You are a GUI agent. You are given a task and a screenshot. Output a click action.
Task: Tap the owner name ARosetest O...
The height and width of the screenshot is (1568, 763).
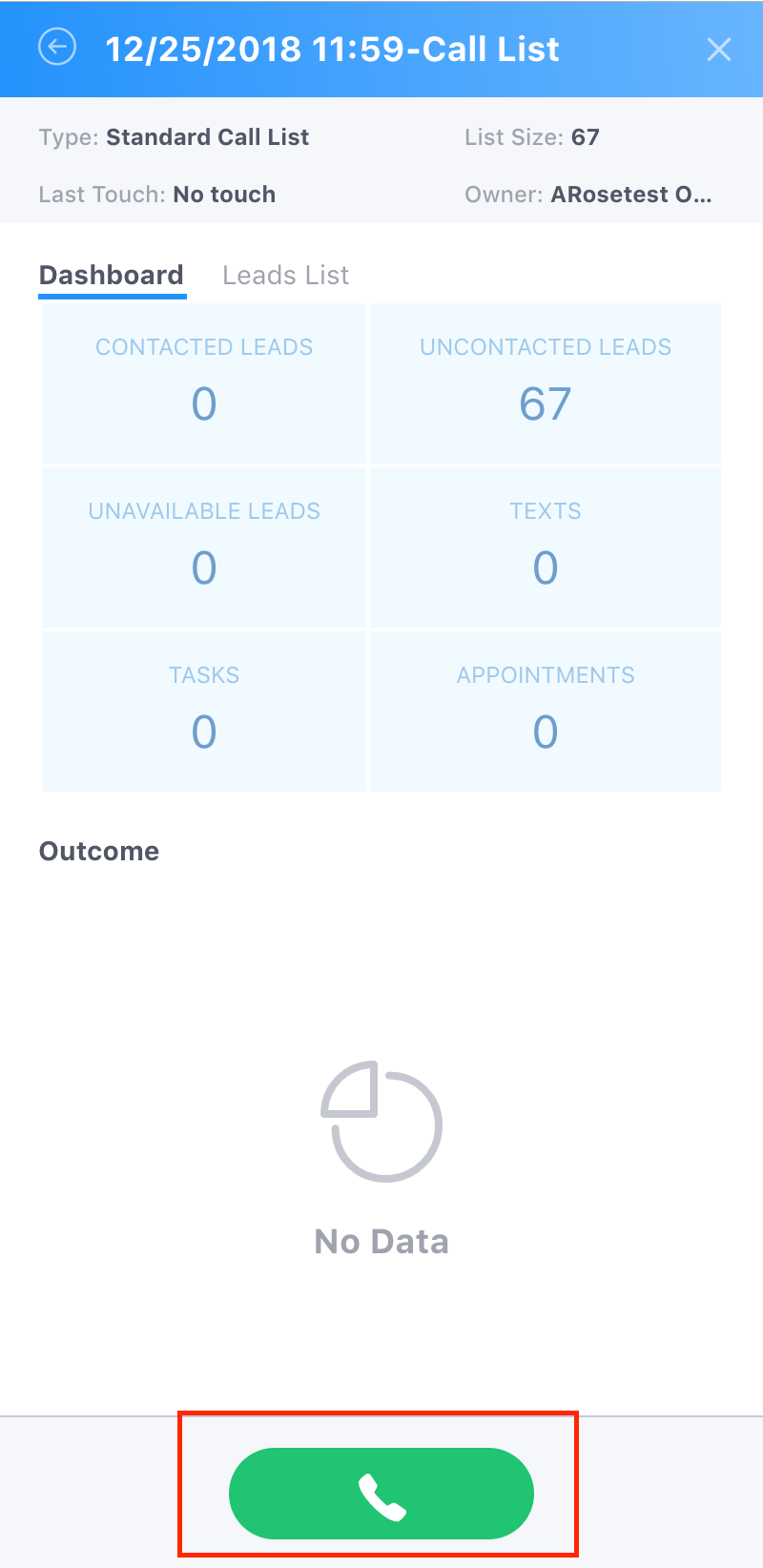[629, 194]
